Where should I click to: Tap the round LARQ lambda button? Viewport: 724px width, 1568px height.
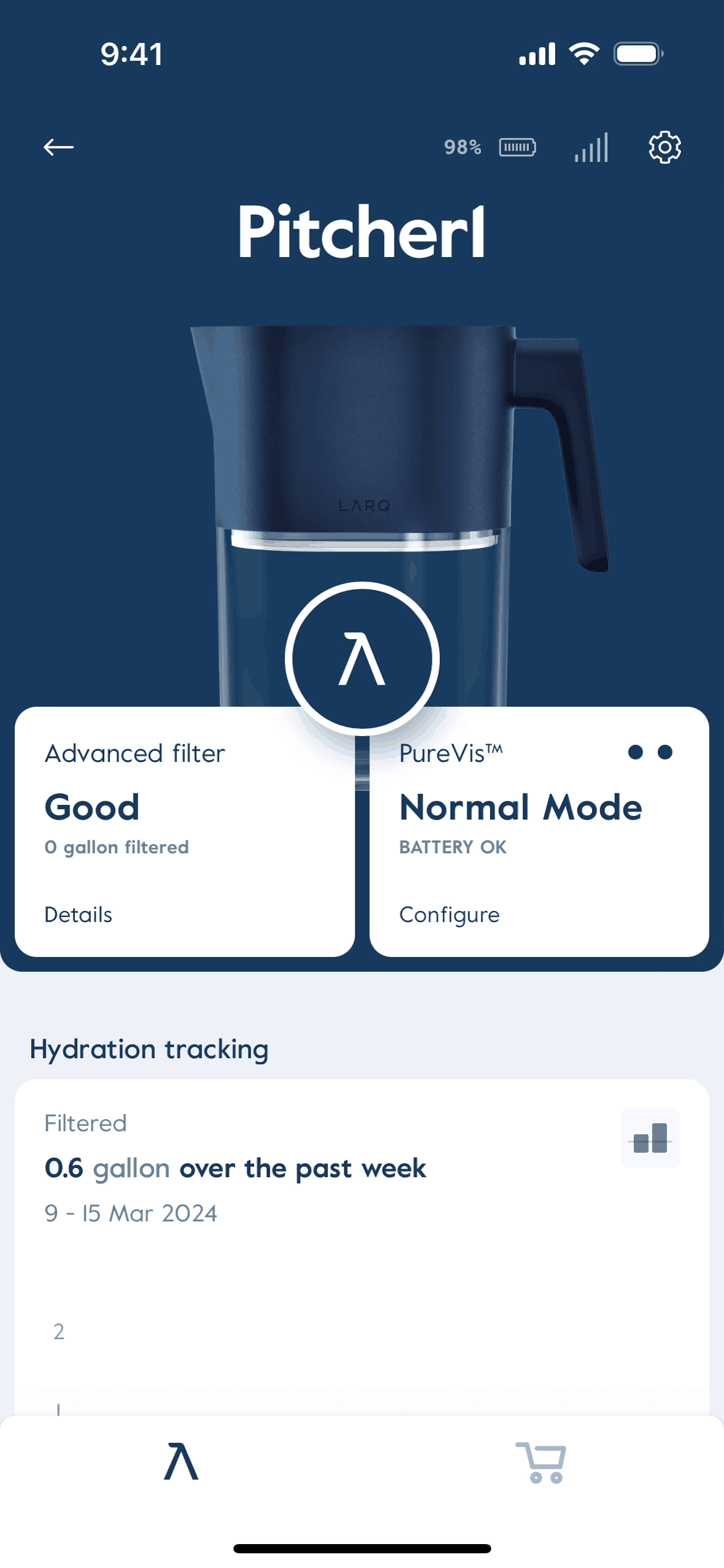pos(362,659)
